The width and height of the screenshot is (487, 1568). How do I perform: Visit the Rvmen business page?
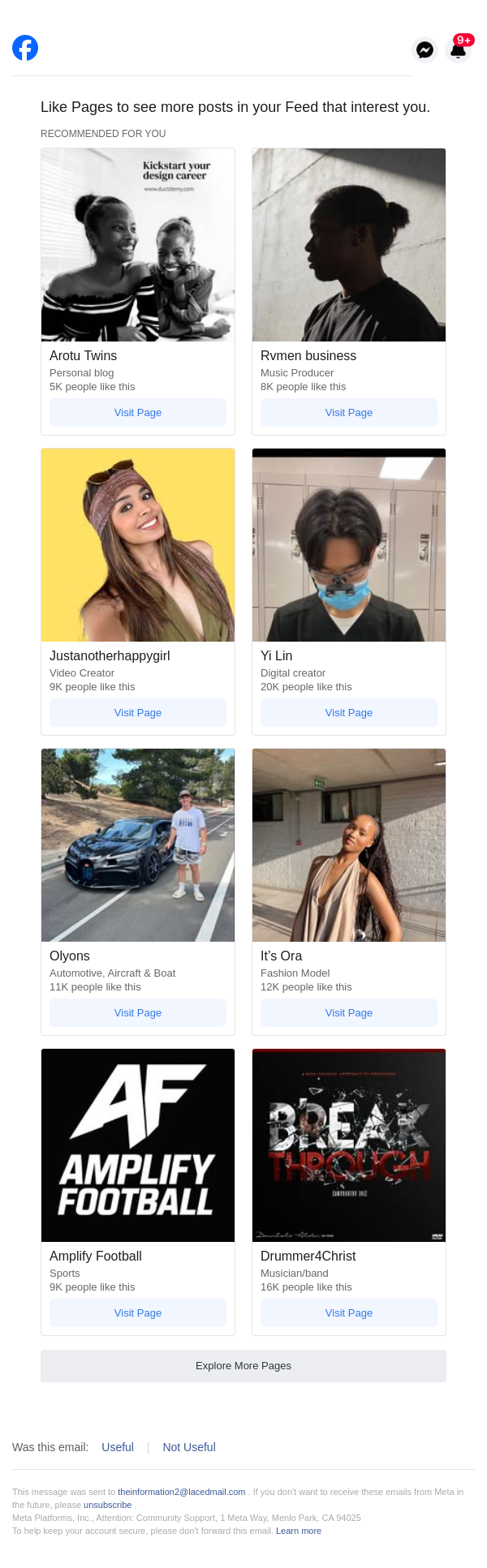point(349,412)
